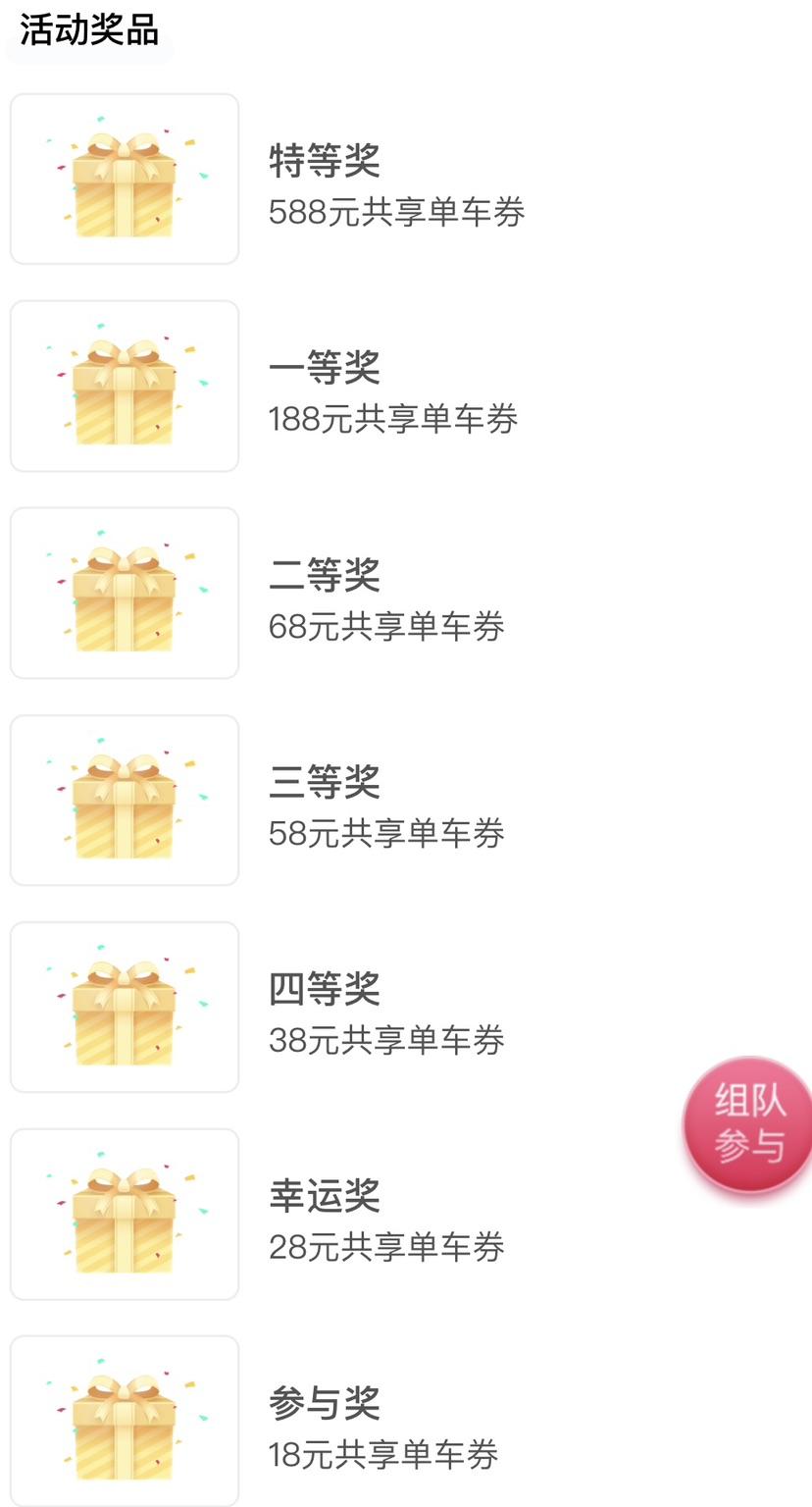Viewport: 812px width, 1507px height.
Task: Tap the red 组队参与 floating button
Action: [749, 1123]
